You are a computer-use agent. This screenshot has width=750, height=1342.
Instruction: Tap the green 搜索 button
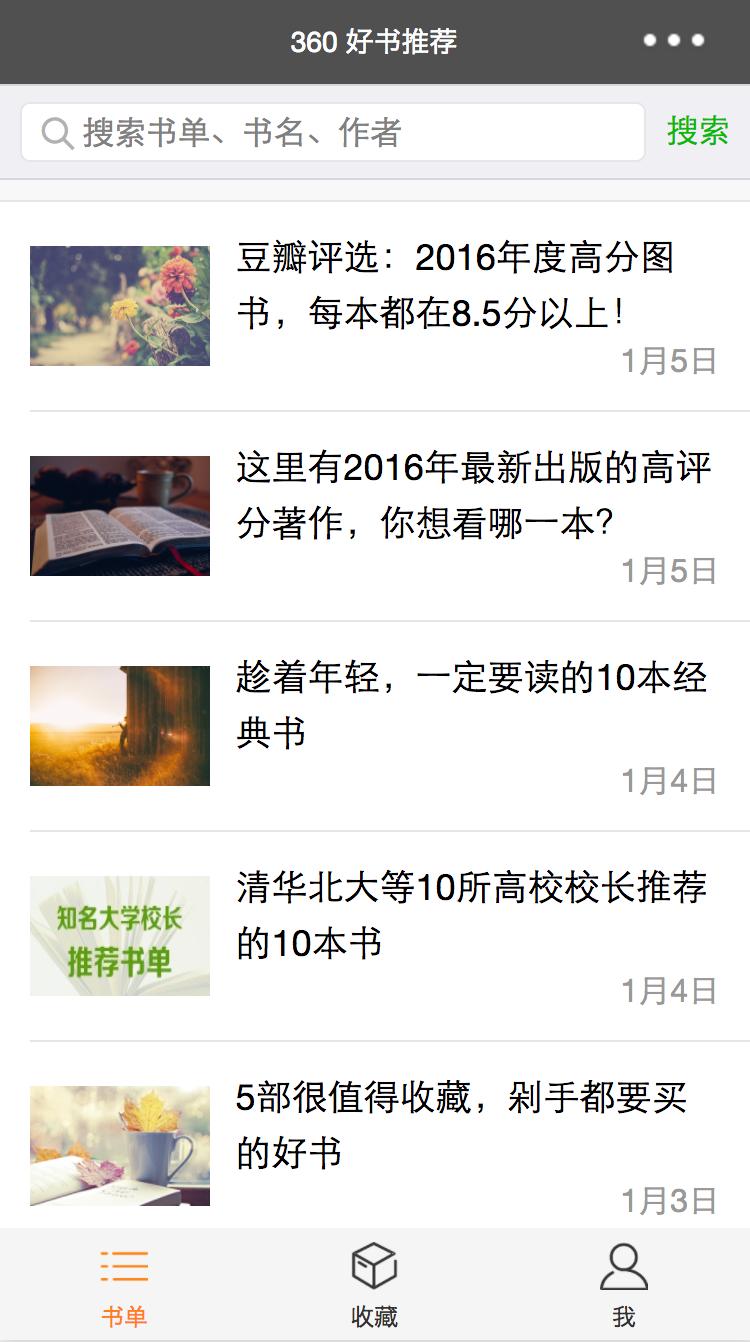[x=698, y=131]
